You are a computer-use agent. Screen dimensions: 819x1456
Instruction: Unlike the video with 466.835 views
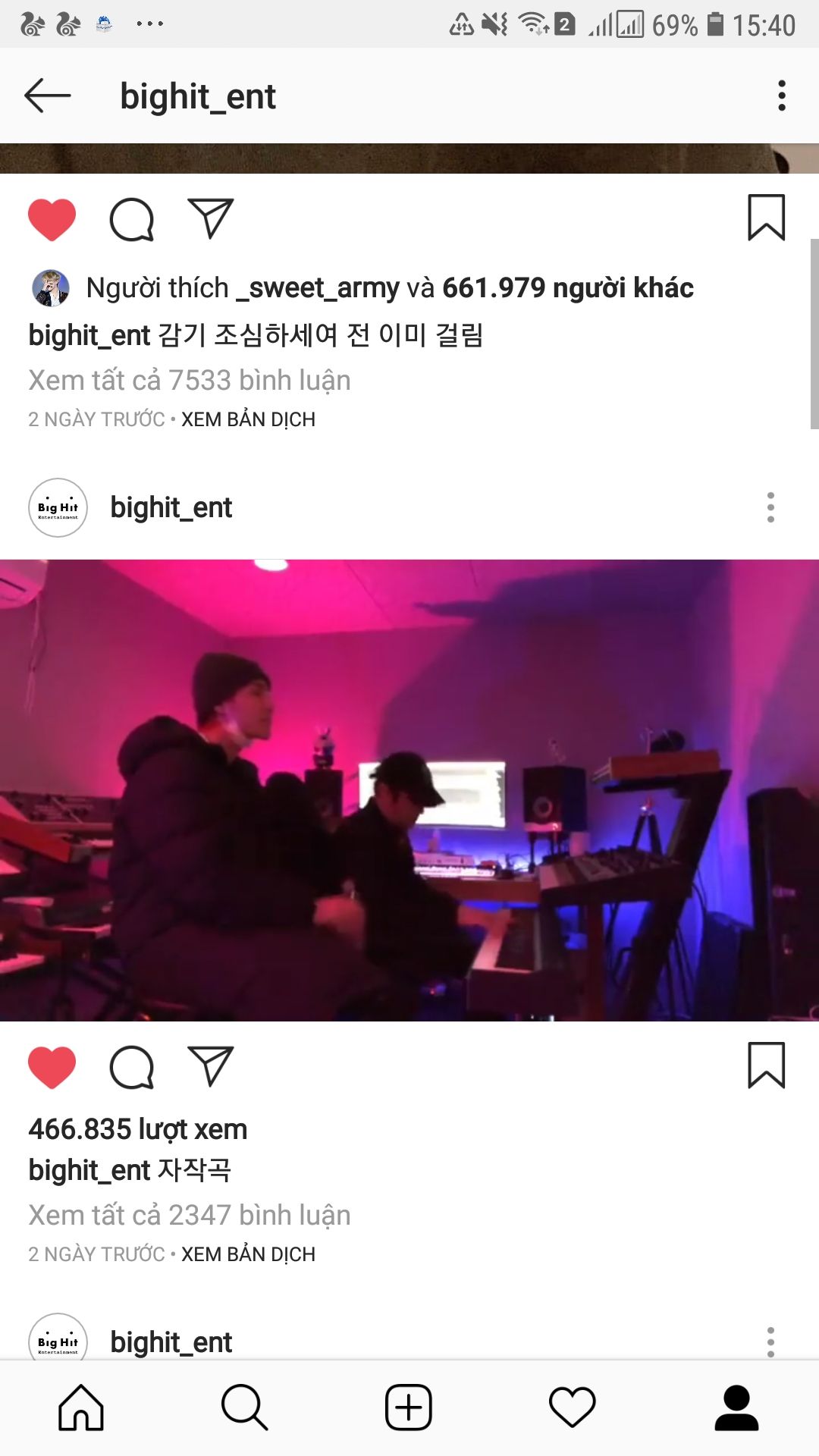52,1067
